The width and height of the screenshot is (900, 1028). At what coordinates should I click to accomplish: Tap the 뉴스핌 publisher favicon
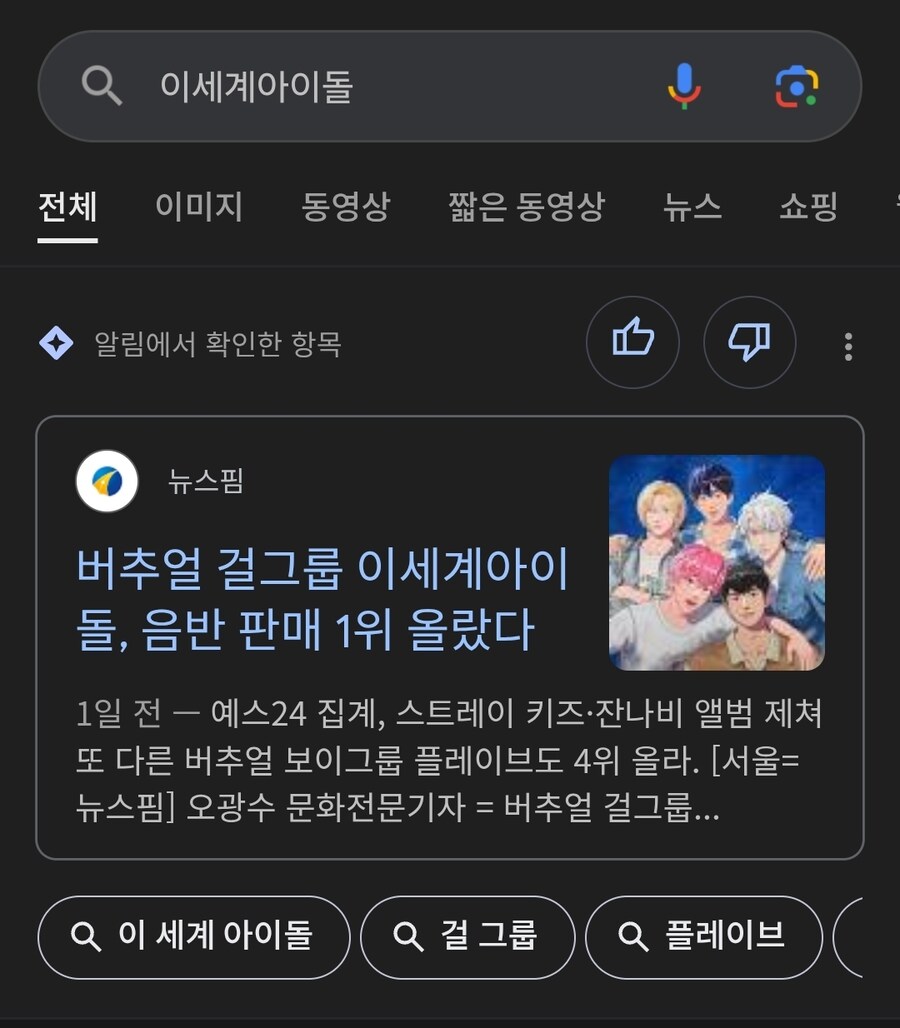(x=110, y=482)
